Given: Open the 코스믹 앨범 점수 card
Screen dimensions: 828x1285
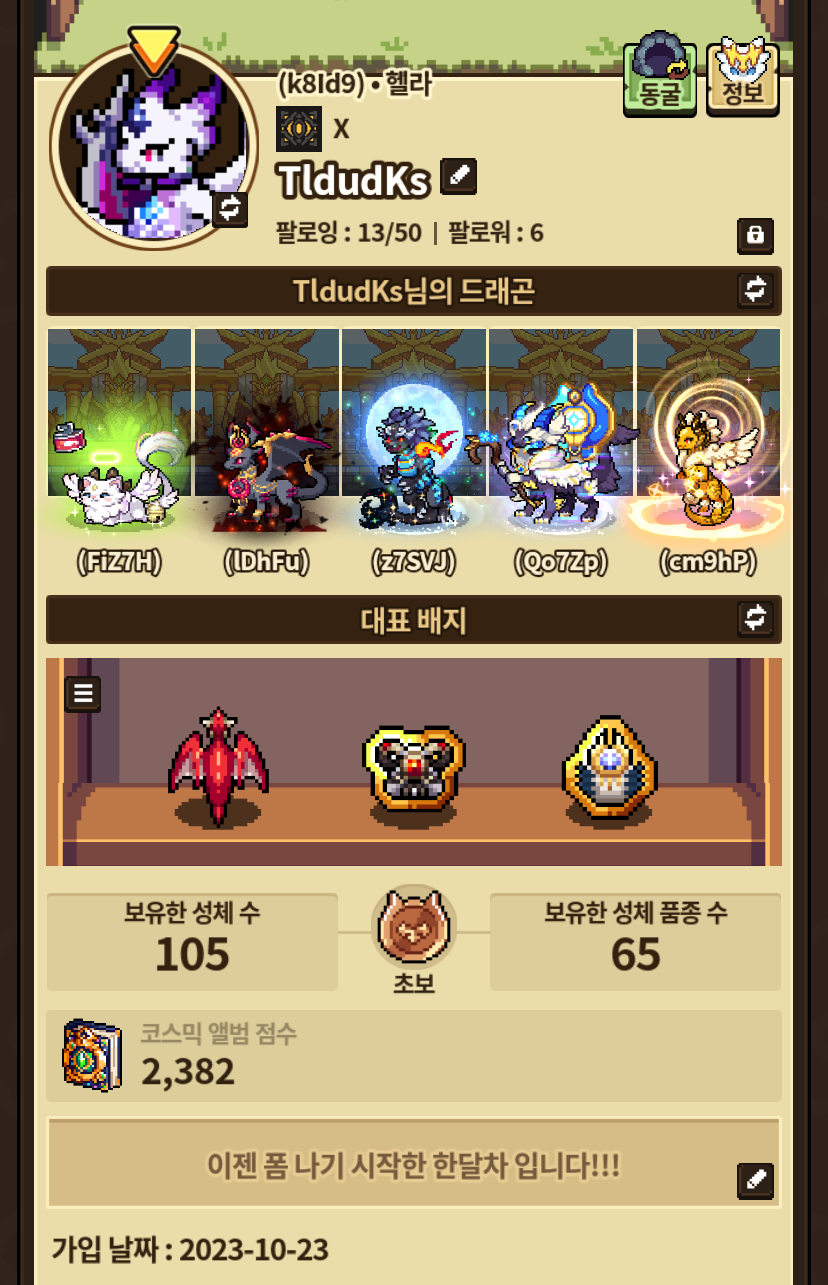Looking at the screenshot, I should click(414, 1056).
